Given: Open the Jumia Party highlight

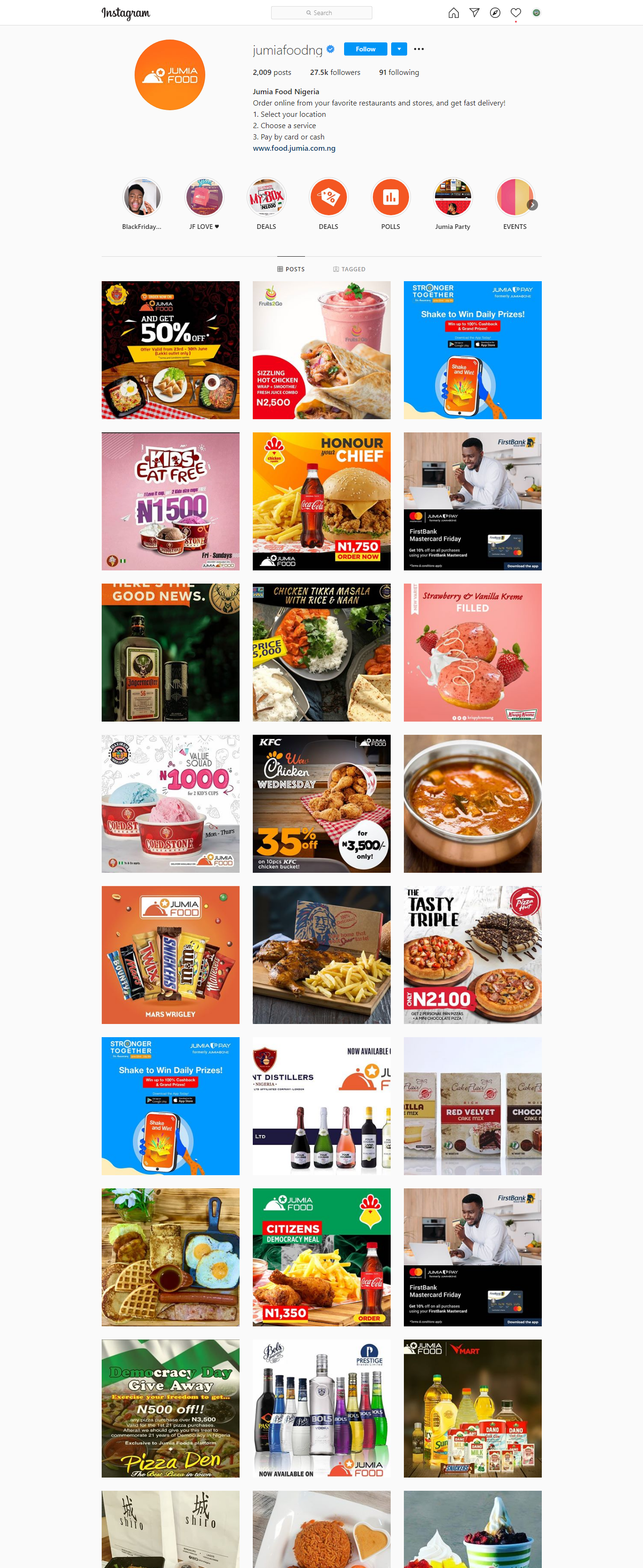Looking at the screenshot, I should click(452, 197).
